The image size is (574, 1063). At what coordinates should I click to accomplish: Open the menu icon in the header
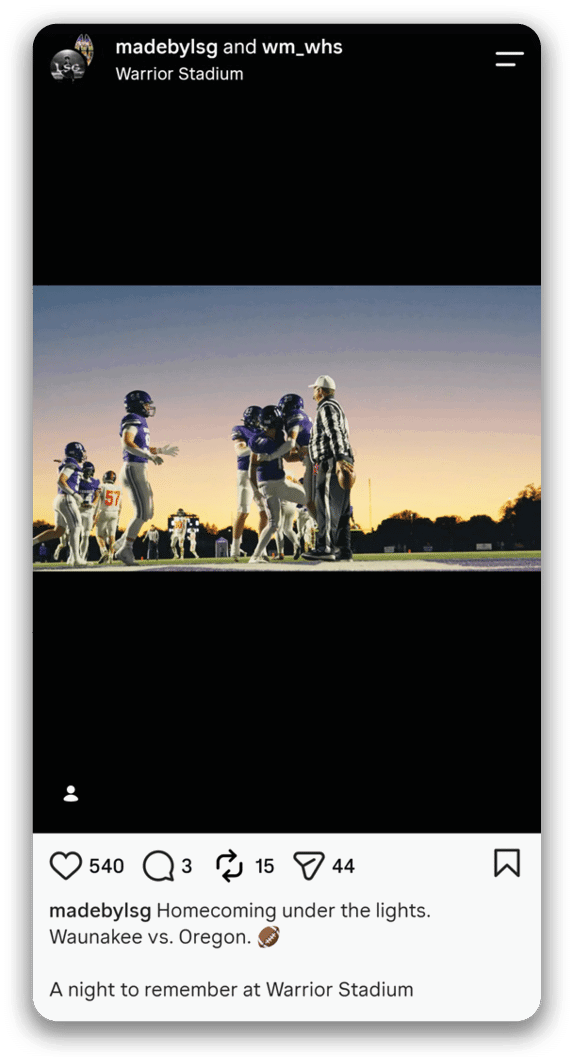point(510,59)
